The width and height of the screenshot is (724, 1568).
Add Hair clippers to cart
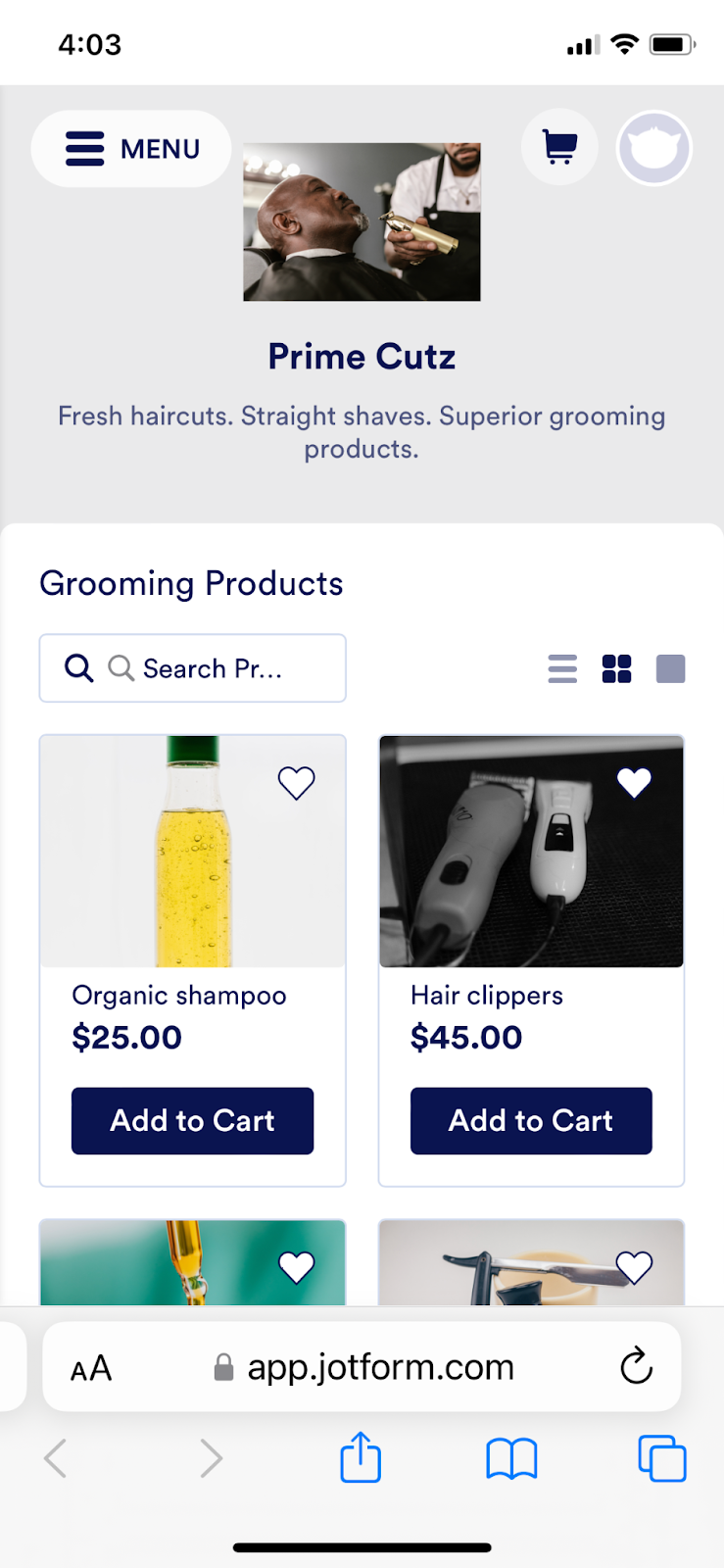click(531, 1120)
